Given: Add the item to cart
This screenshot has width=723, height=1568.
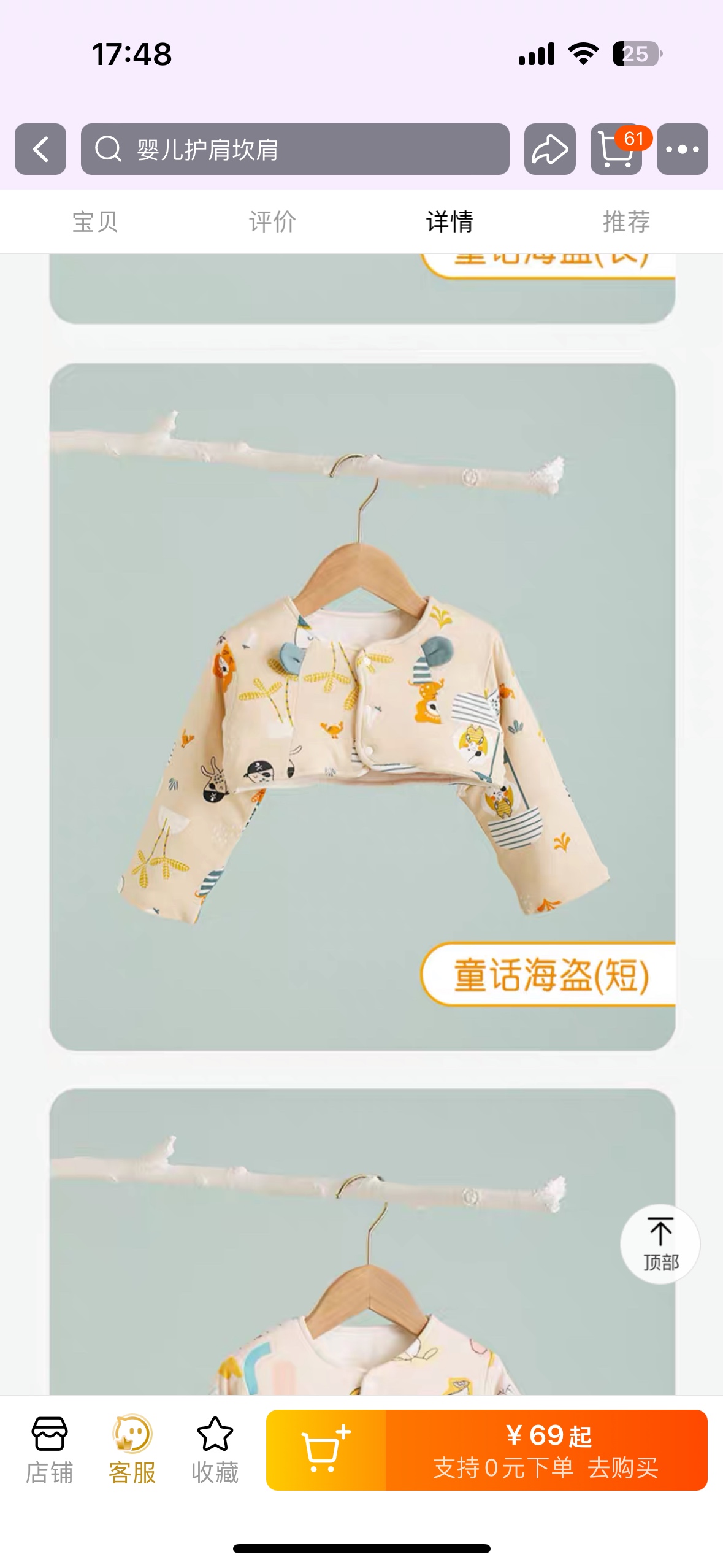Looking at the screenshot, I should pyautogui.click(x=326, y=1450).
